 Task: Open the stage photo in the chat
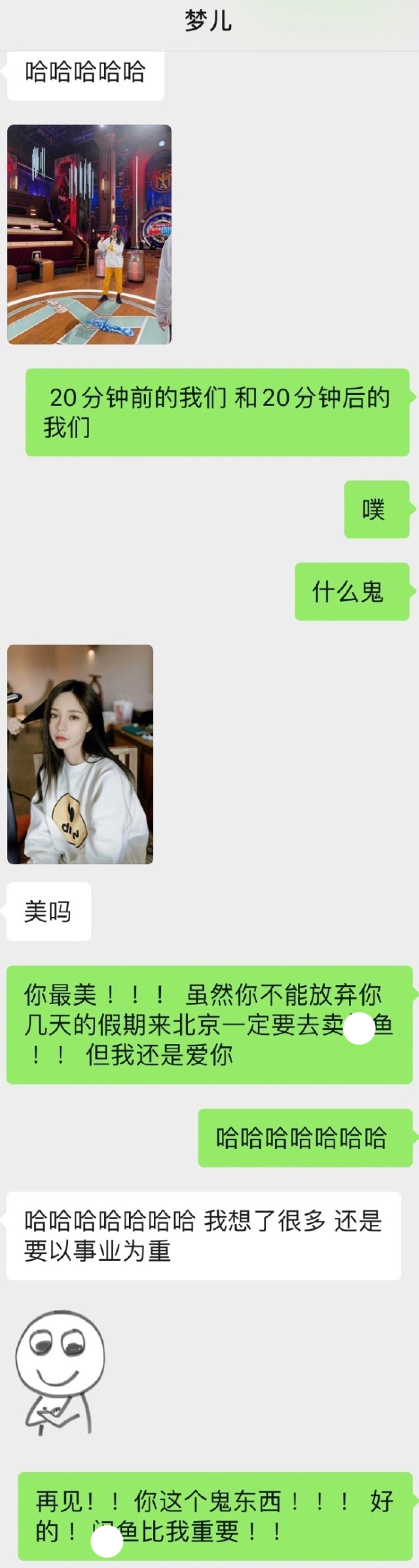tap(89, 234)
